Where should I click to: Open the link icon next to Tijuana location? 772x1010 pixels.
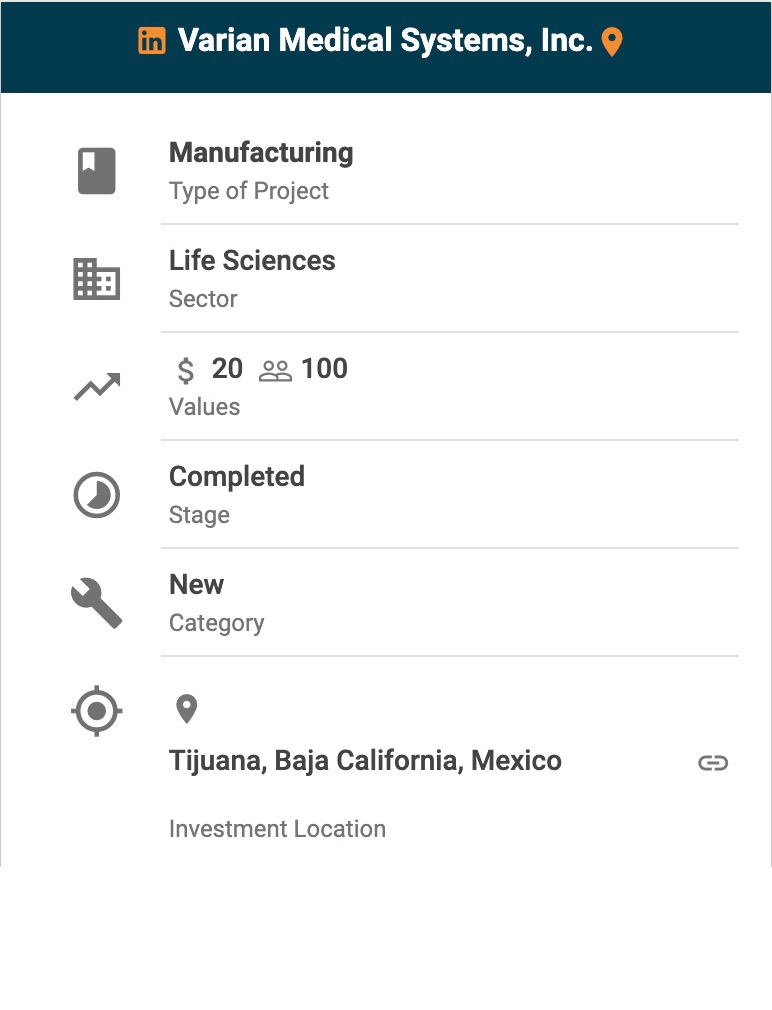coord(713,763)
